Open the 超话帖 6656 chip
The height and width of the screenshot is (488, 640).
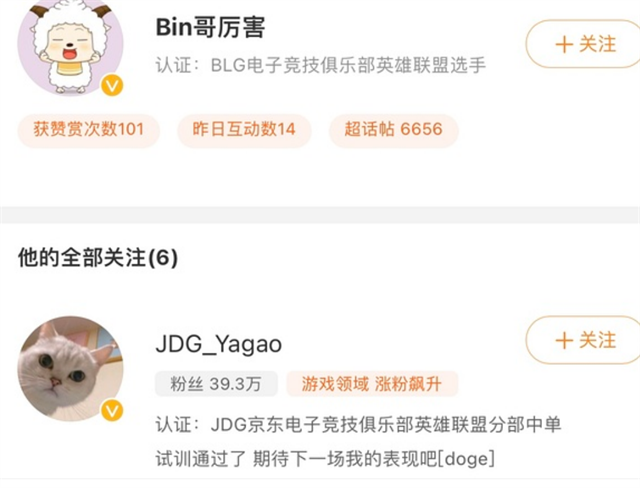click(x=393, y=130)
